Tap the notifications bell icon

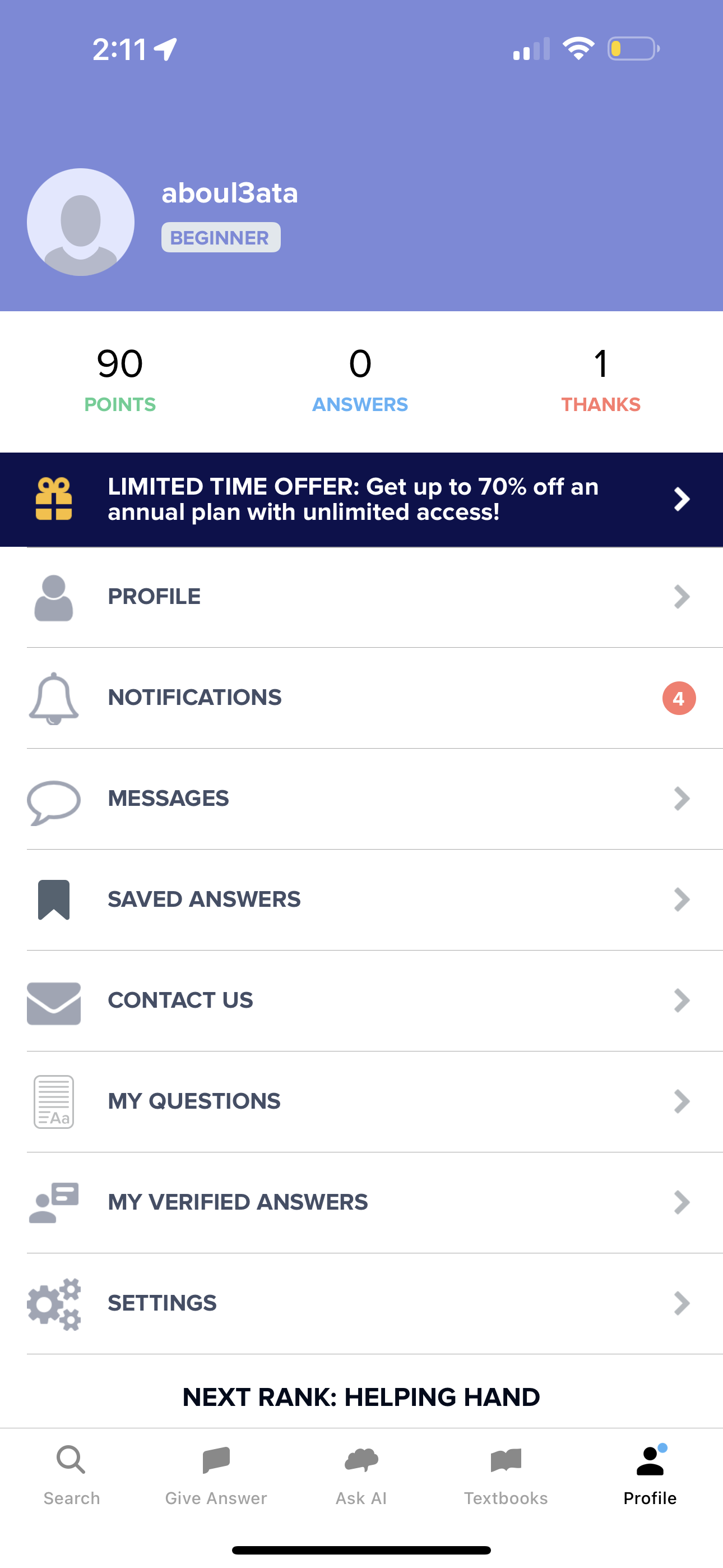coord(54,699)
